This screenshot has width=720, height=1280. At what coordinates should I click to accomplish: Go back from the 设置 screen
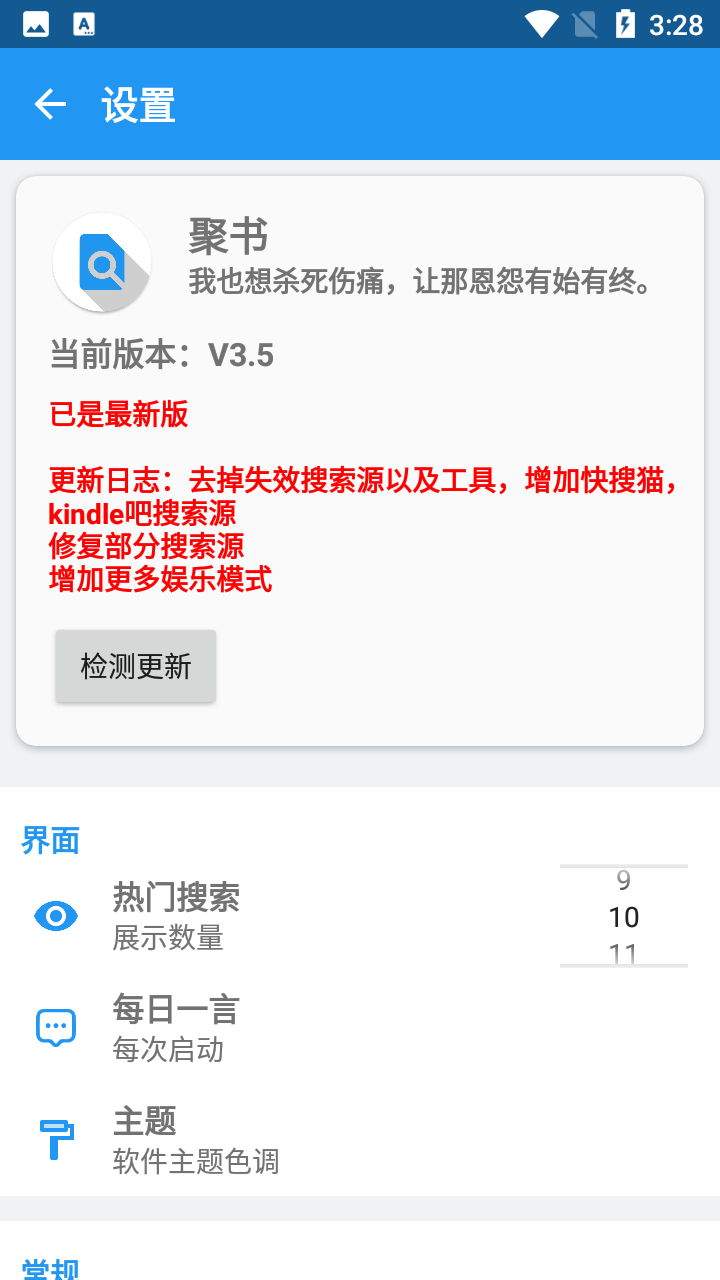[49, 104]
